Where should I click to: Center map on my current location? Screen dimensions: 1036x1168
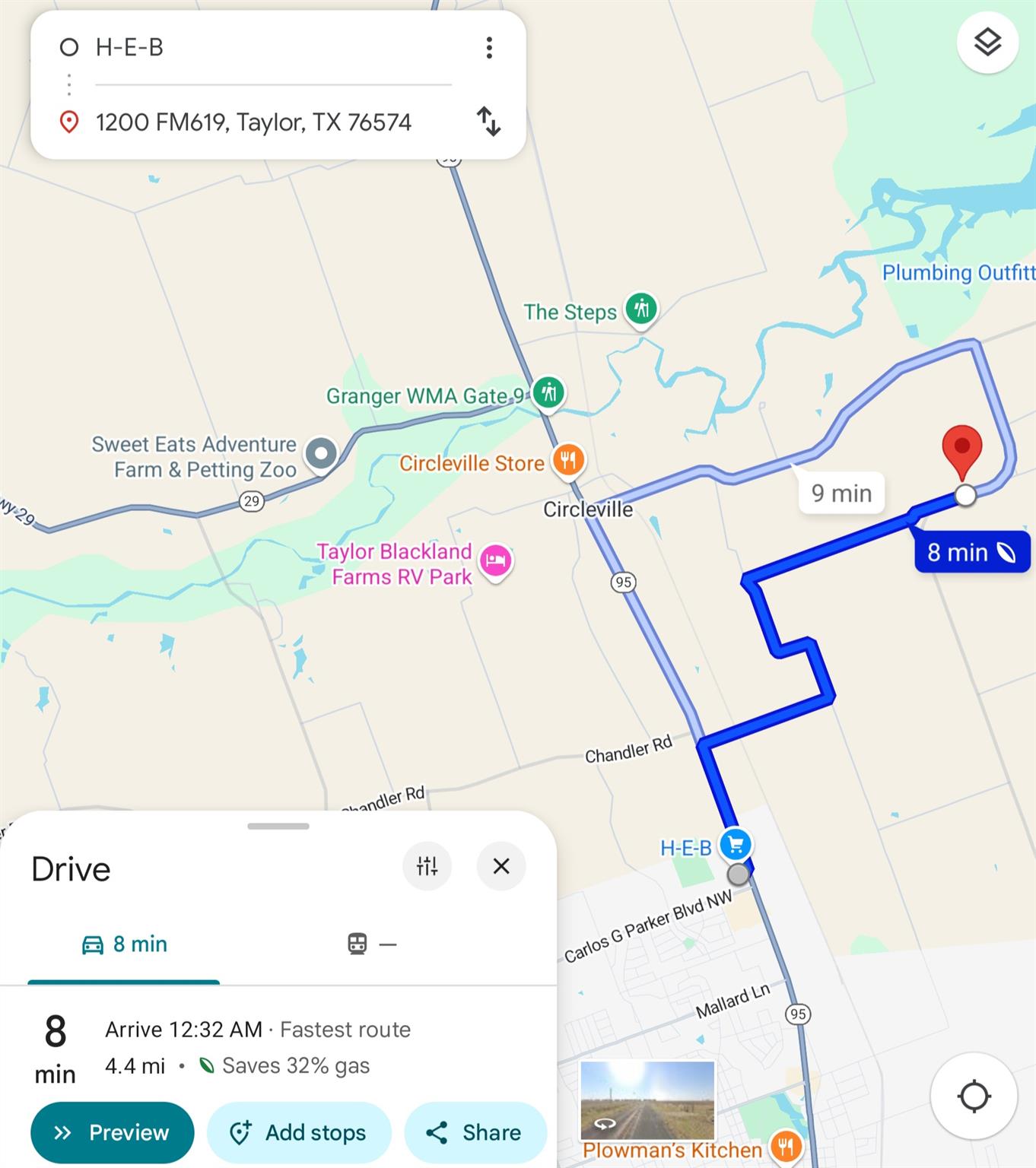coord(974,1097)
